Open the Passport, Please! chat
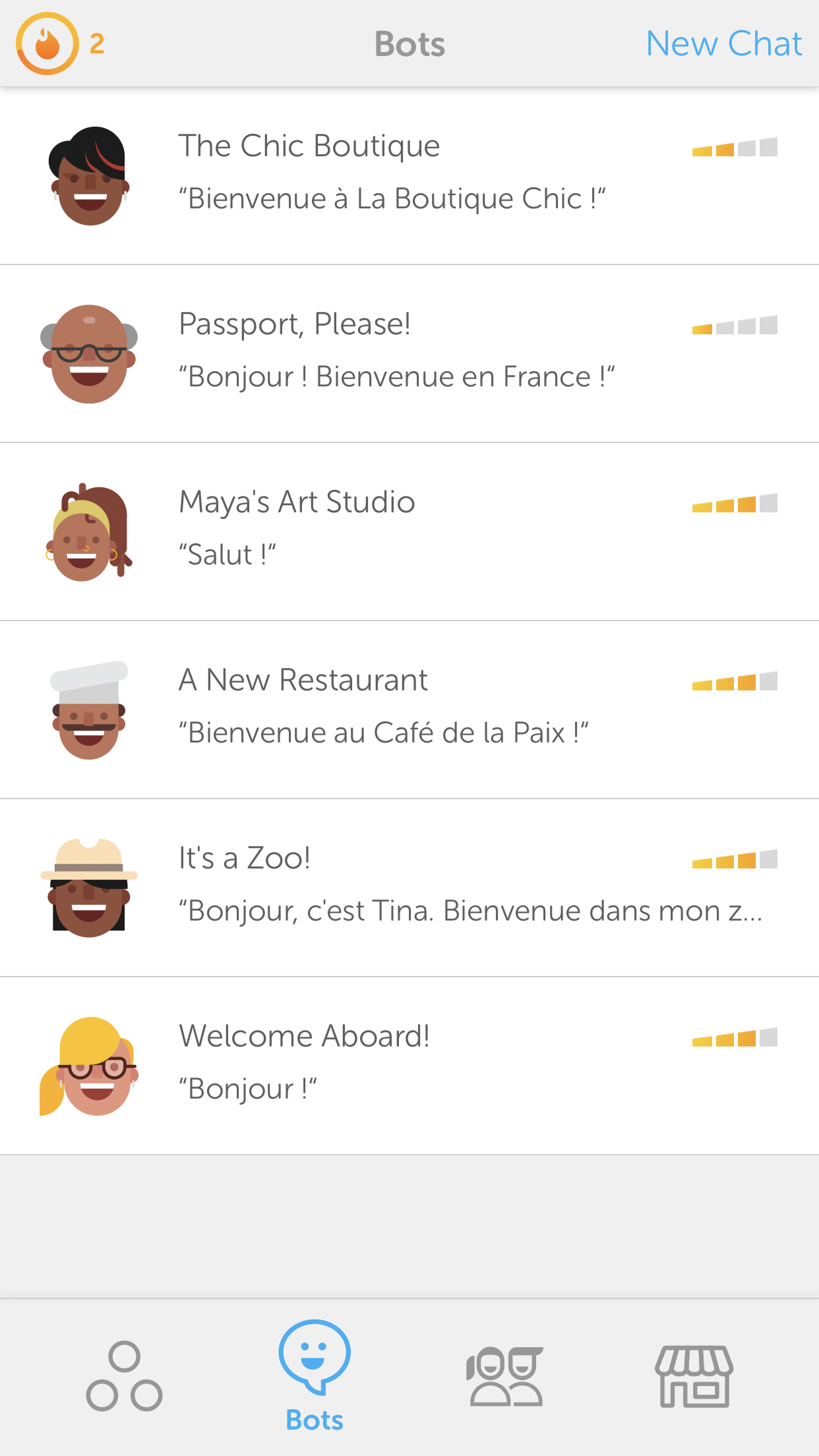 (x=409, y=353)
